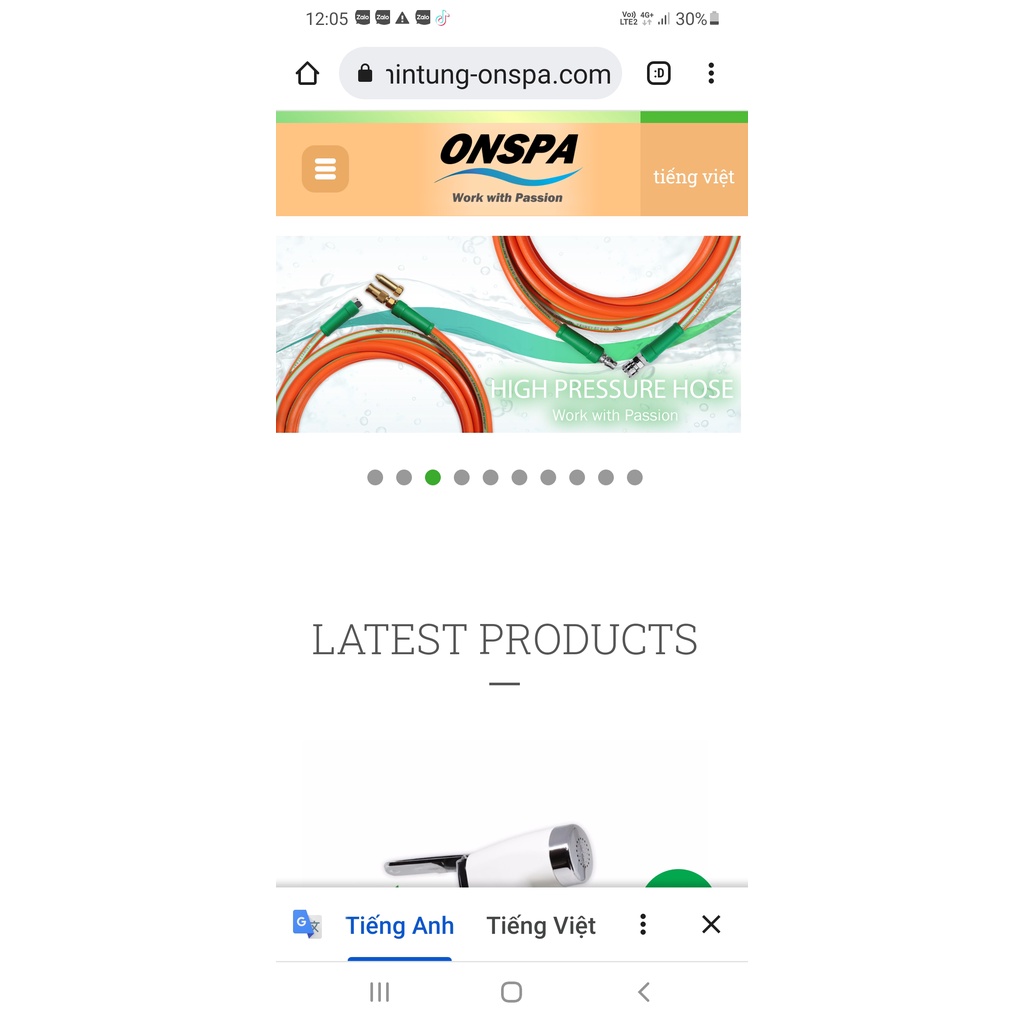Go back using the system back button
This screenshot has height=1024, width=1024.
click(644, 992)
